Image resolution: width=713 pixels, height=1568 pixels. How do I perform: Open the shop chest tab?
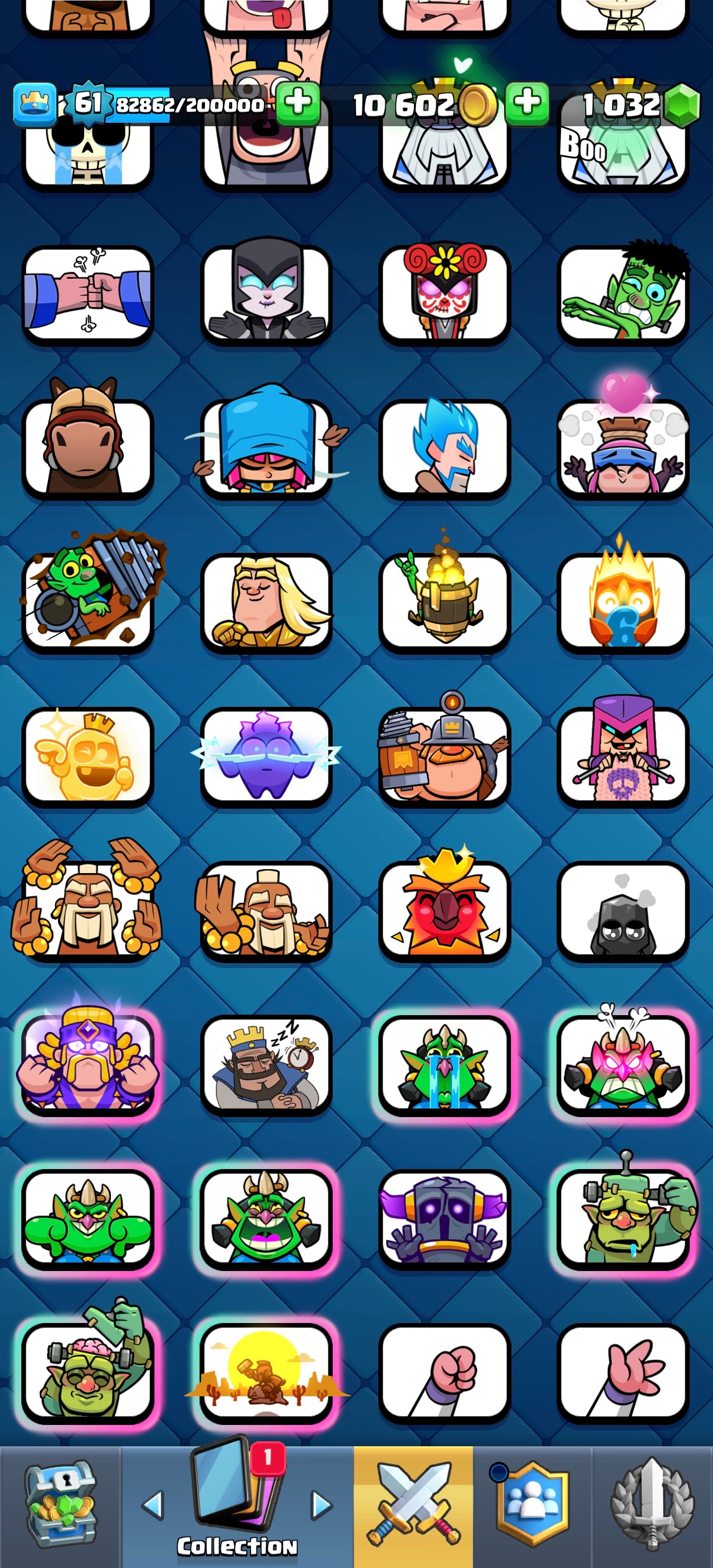tap(59, 1504)
